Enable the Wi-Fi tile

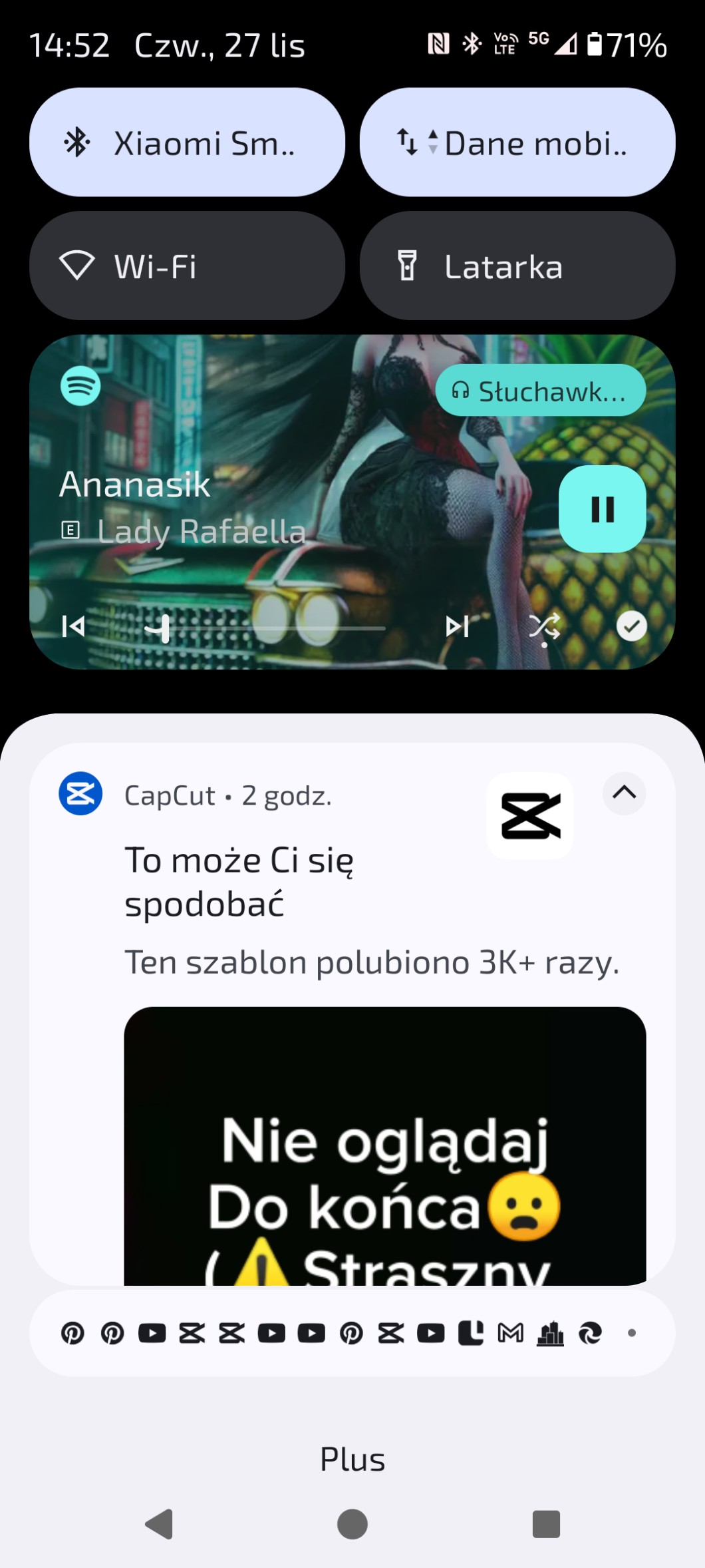187,266
